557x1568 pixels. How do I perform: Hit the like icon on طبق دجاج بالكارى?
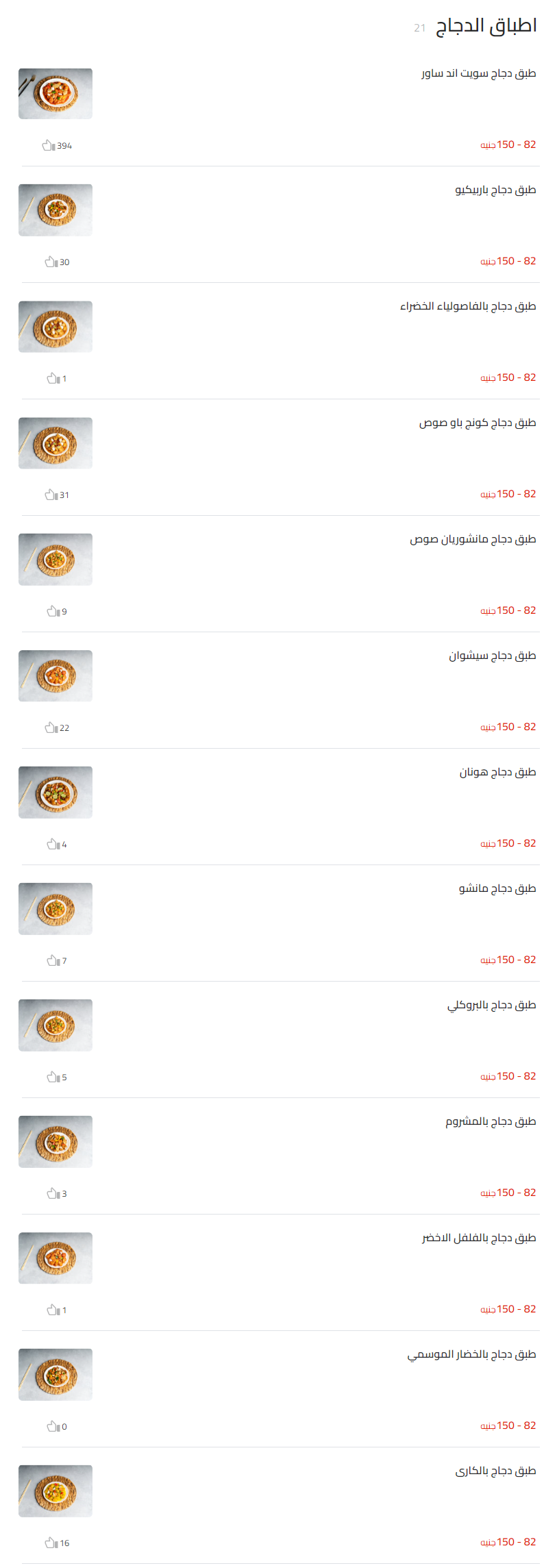(48, 1542)
